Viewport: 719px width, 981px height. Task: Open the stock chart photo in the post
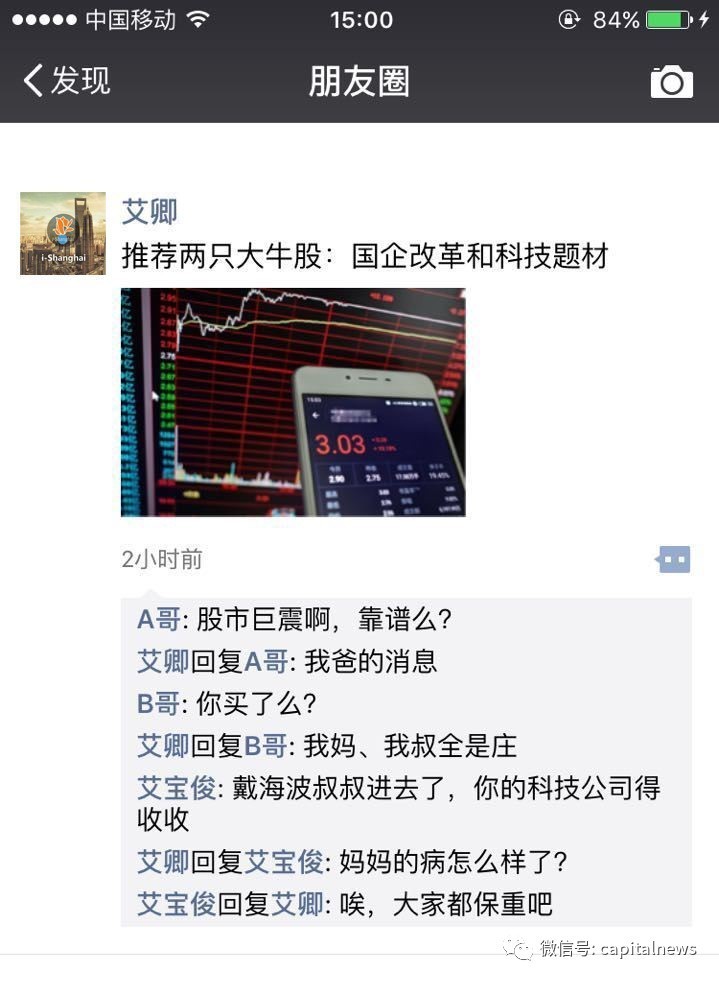coord(293,402)
